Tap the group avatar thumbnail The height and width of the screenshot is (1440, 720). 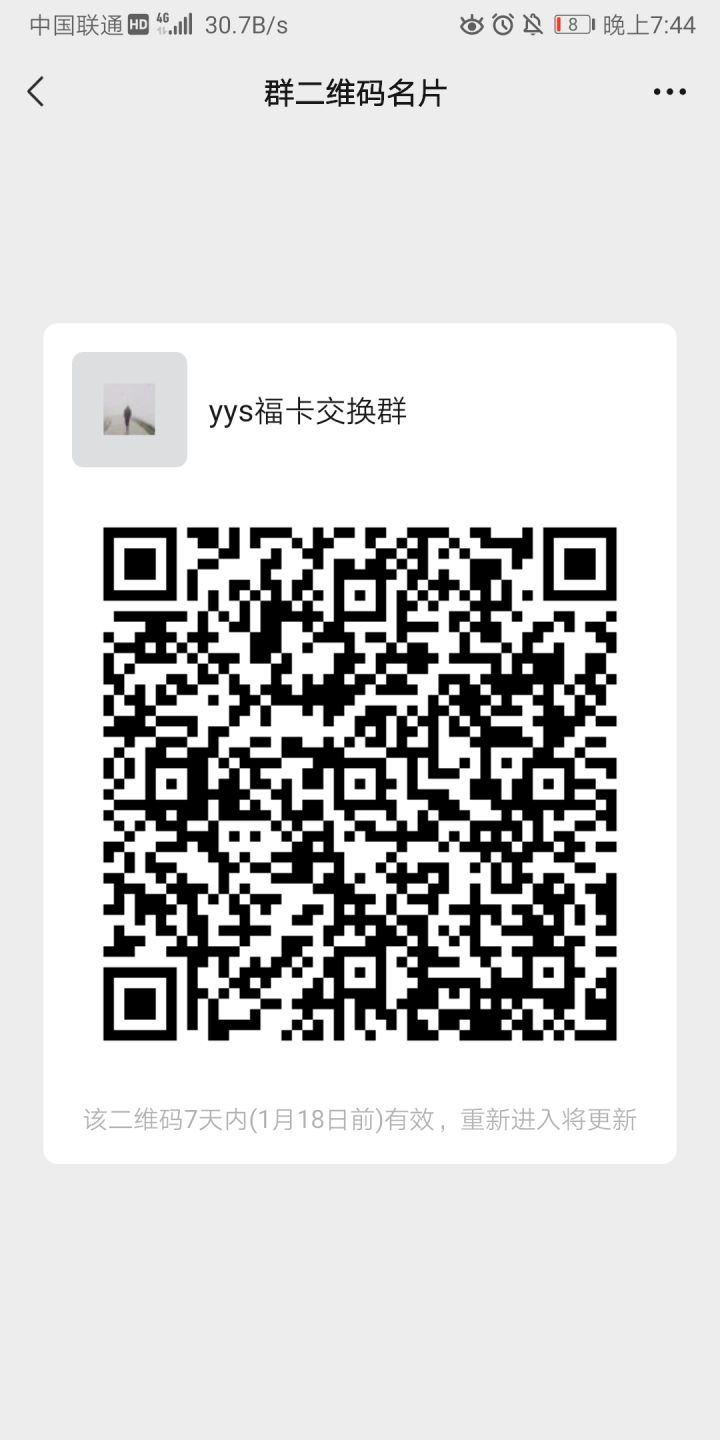129,409
